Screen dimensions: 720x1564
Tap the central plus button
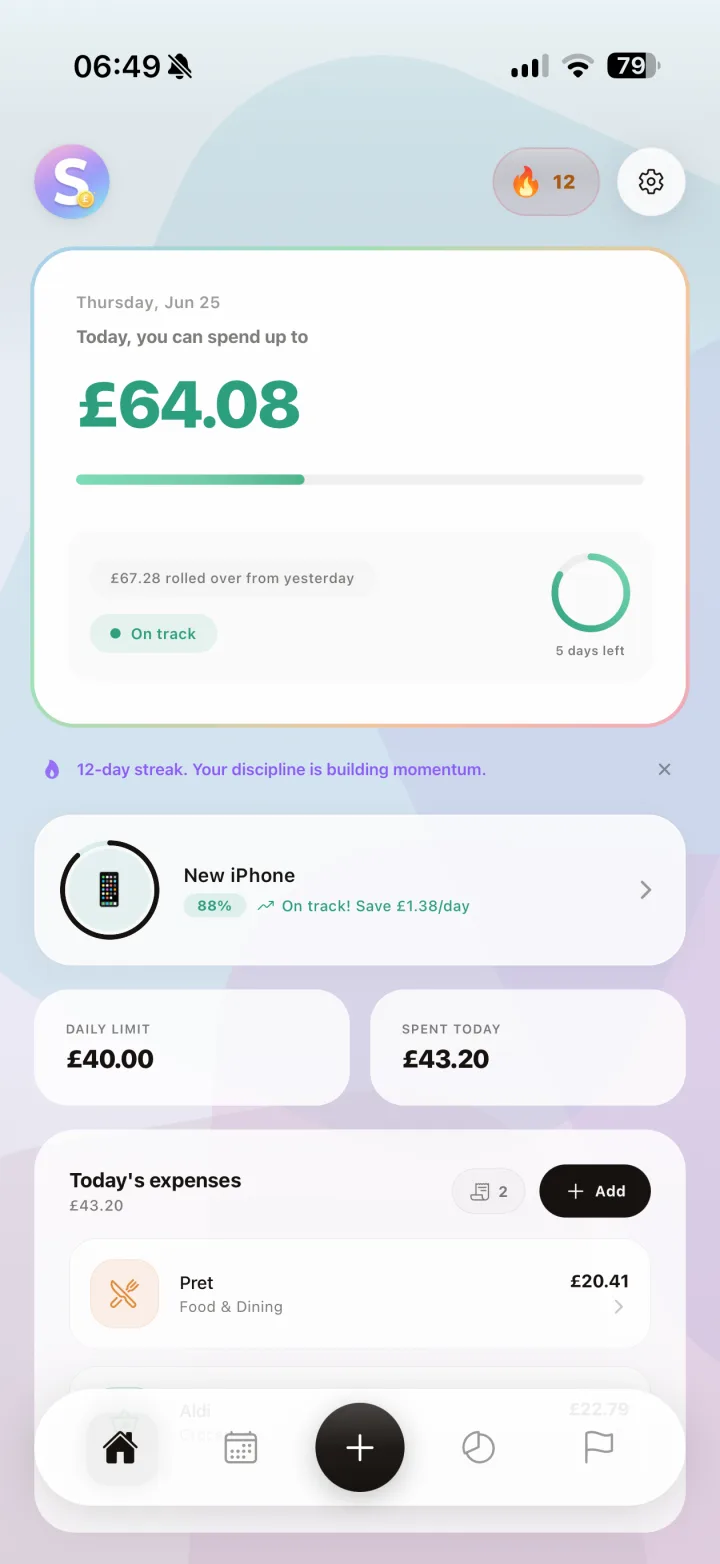[360, 1447]
